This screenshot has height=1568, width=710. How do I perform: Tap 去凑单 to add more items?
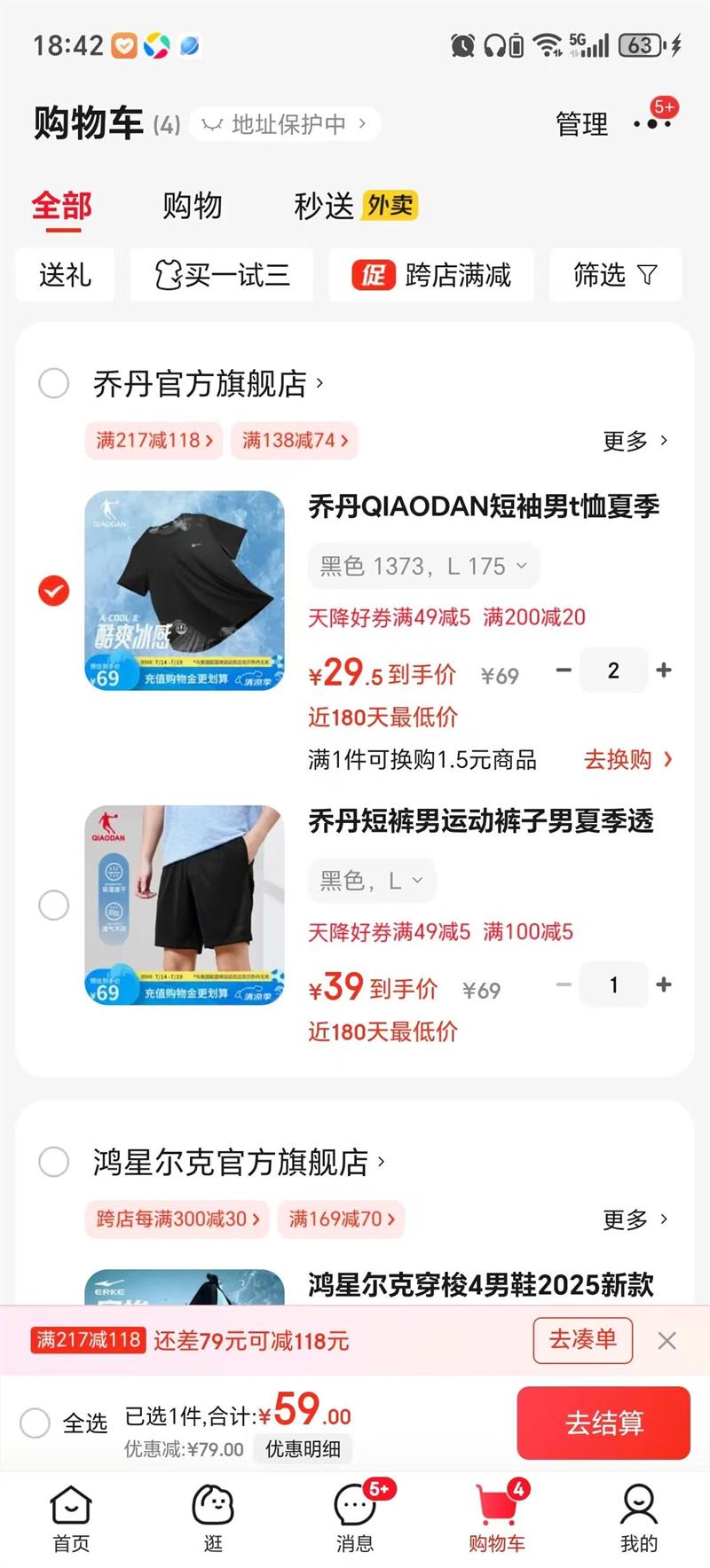pyautogui.click(x=582, y=1339)
